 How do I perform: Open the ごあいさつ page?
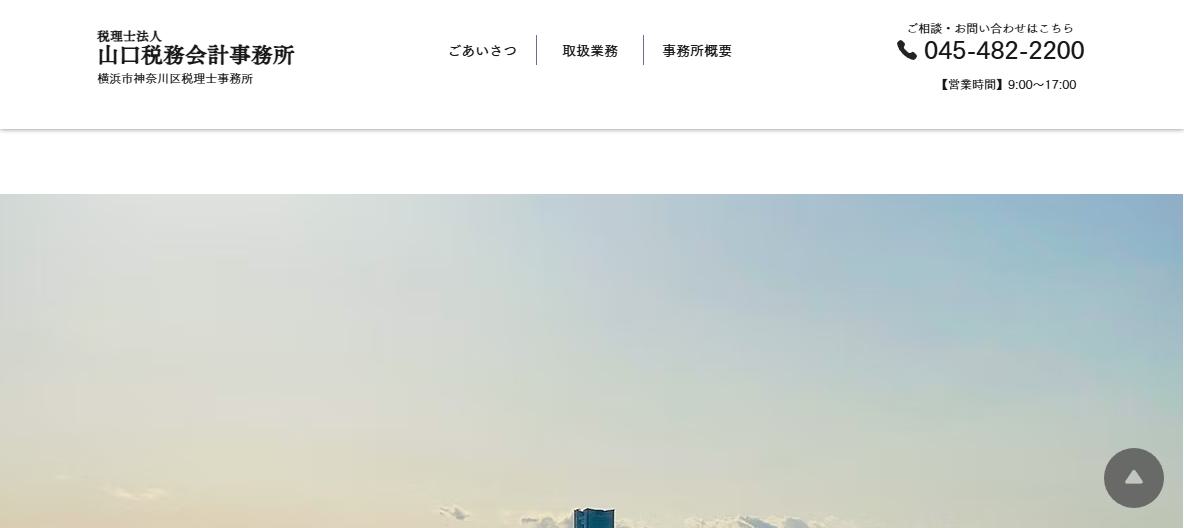click(x=482, y=51)
